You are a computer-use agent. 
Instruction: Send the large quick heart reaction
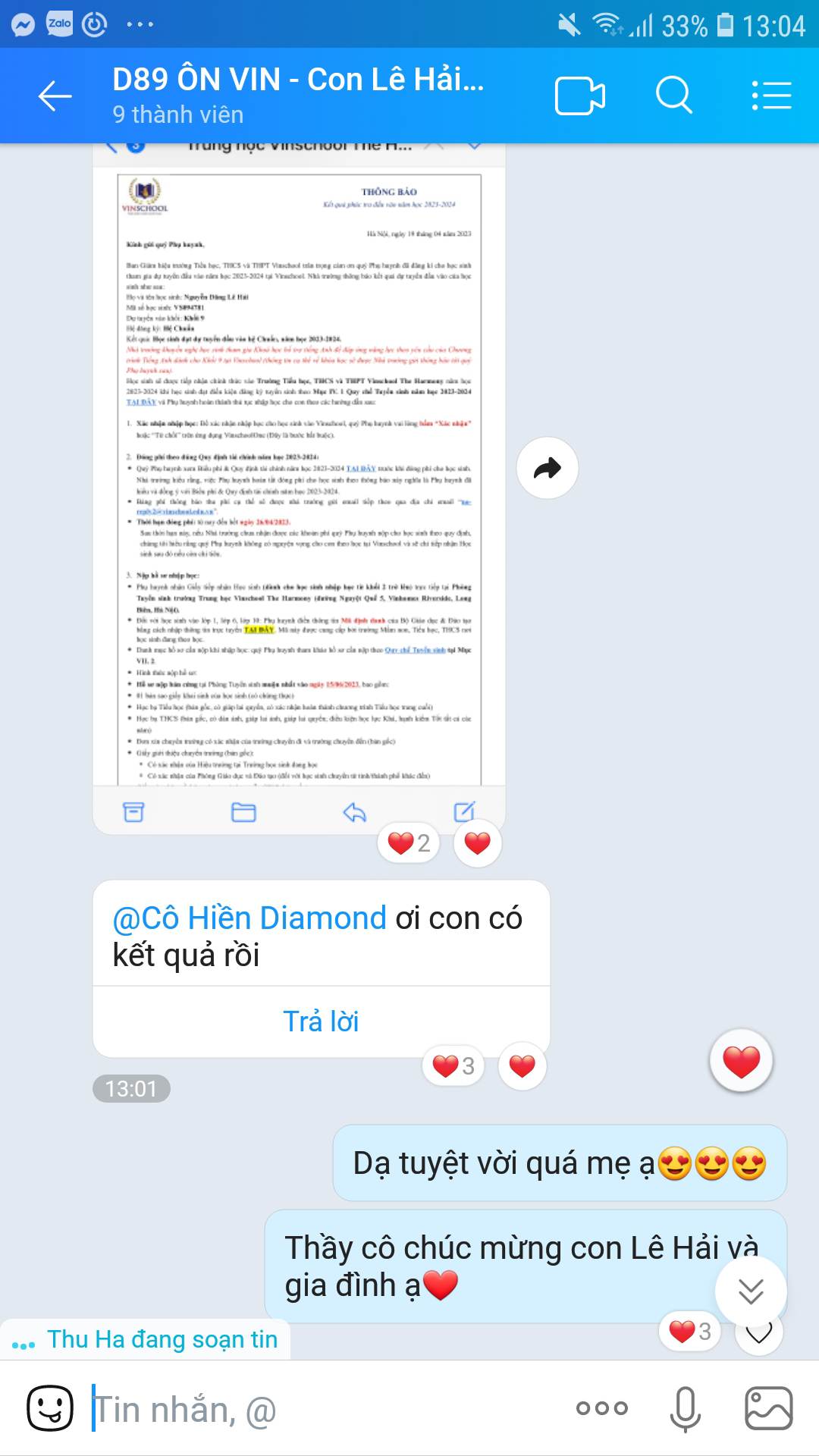[x=741, y=1061]
